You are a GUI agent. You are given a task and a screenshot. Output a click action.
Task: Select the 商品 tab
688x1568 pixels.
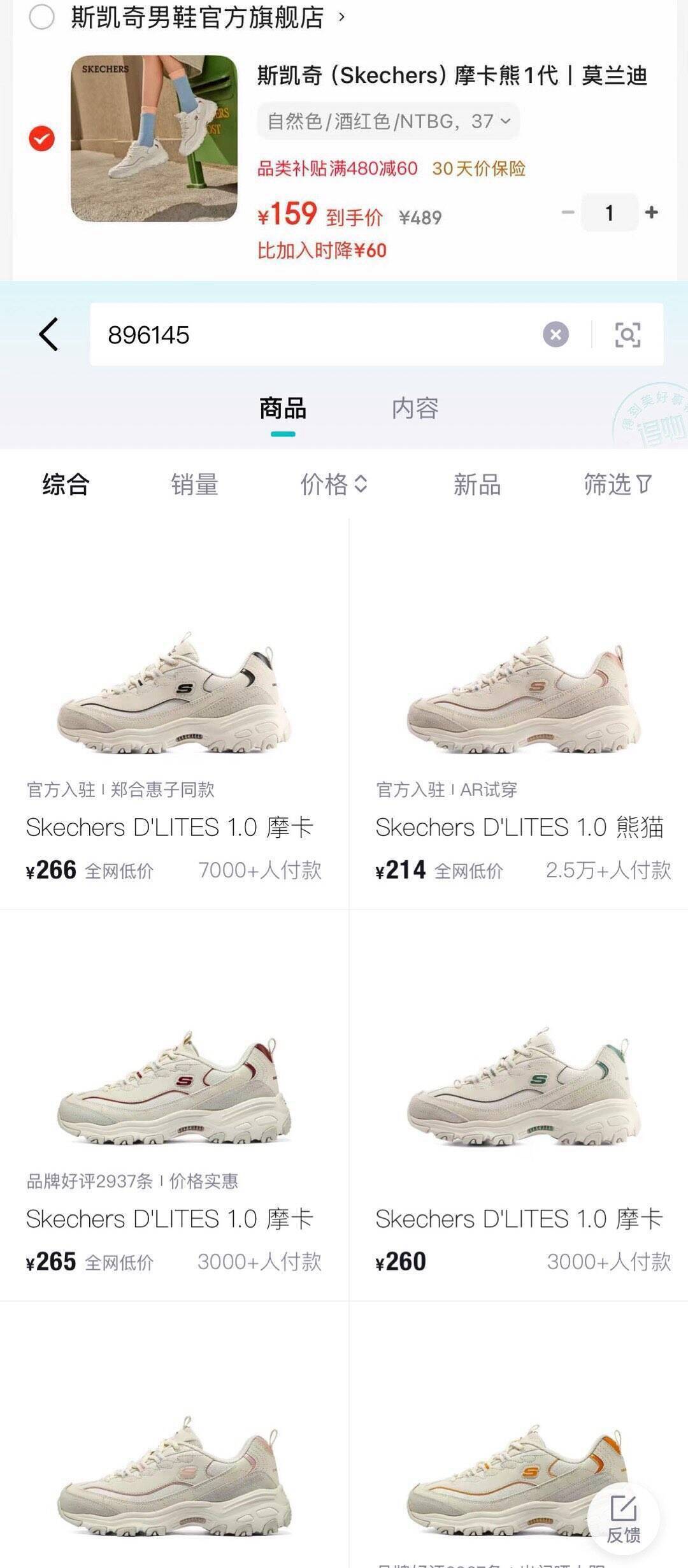pyautogui.click(x=283, y=408)
